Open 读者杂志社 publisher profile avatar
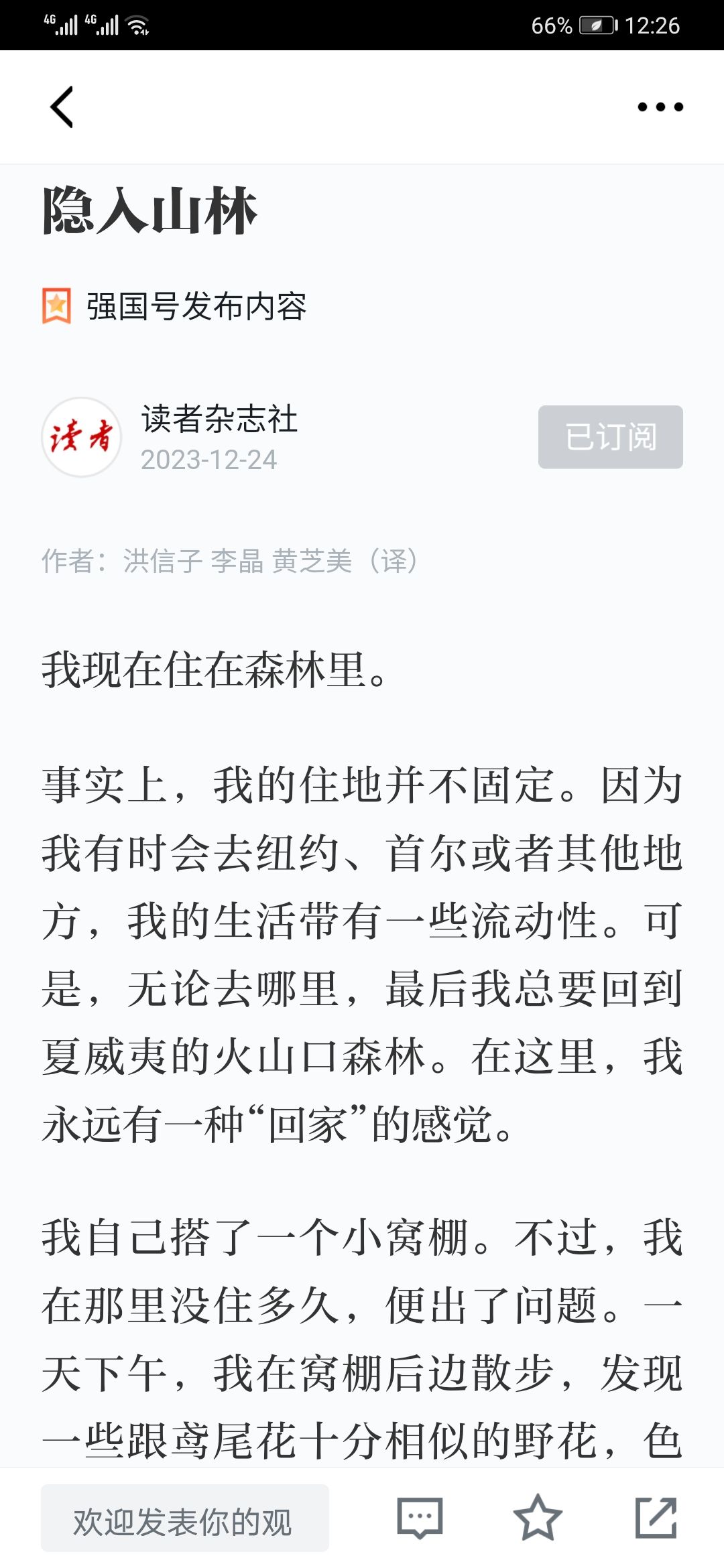 [x=82, y=437]
